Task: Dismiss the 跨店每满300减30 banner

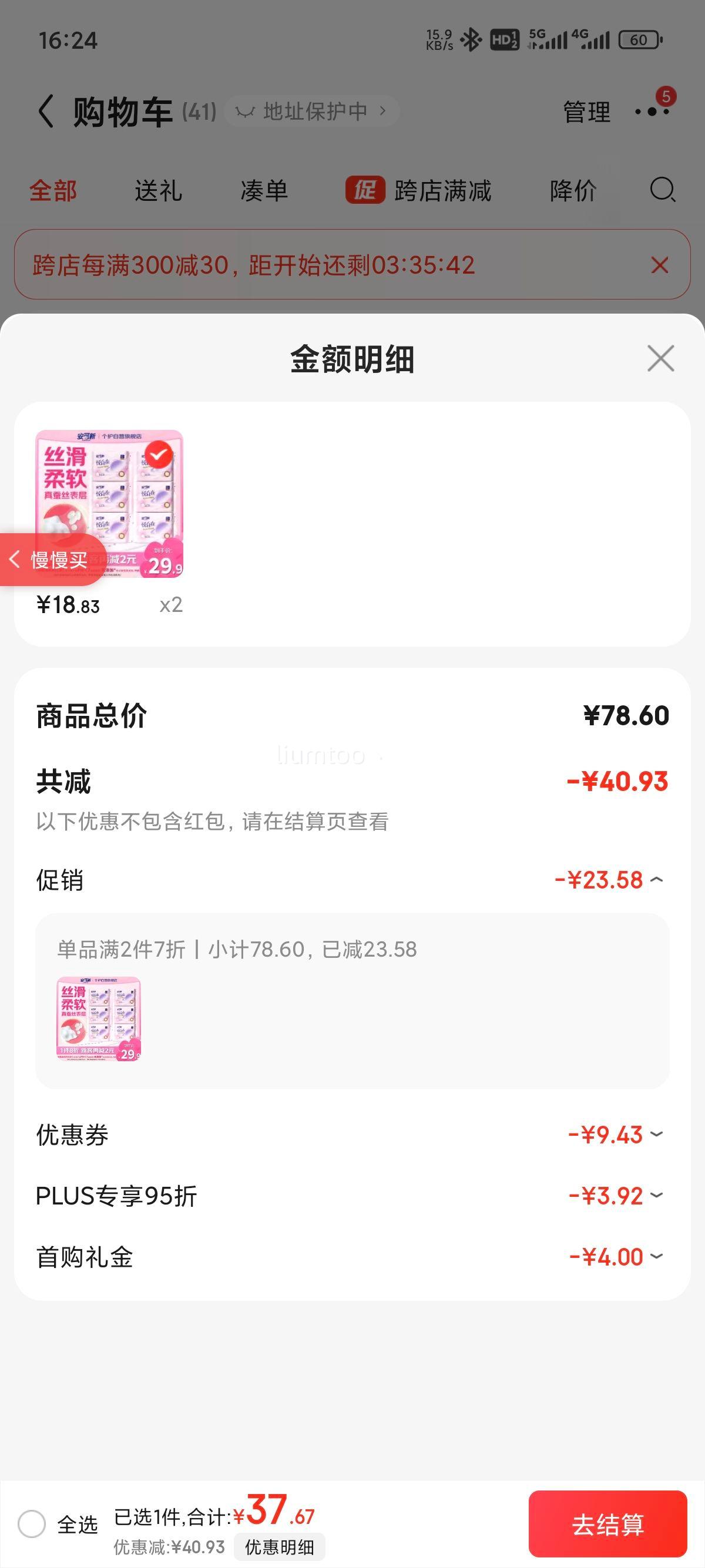Action: tap(659, 265)
